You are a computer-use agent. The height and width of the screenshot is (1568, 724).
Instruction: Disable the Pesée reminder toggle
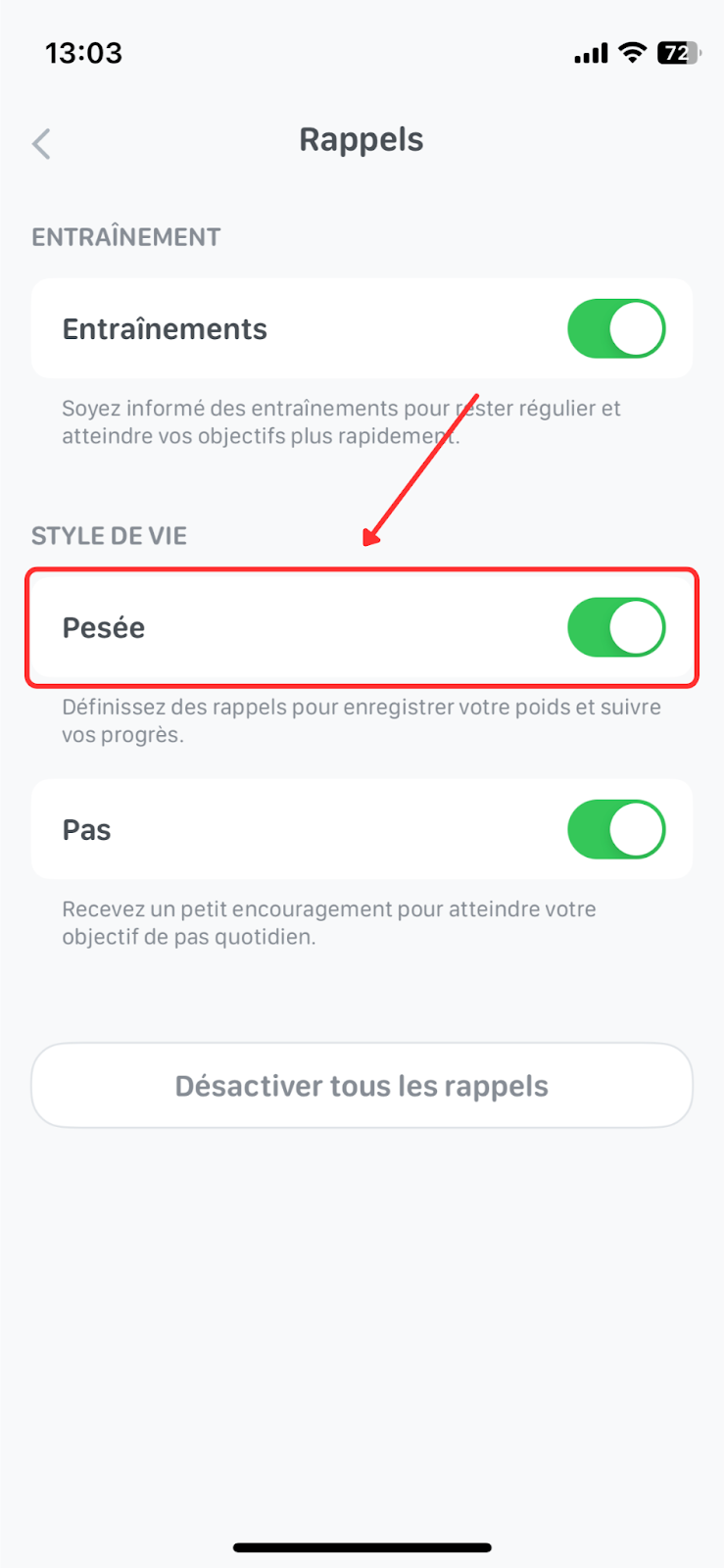tap(616, 627)
